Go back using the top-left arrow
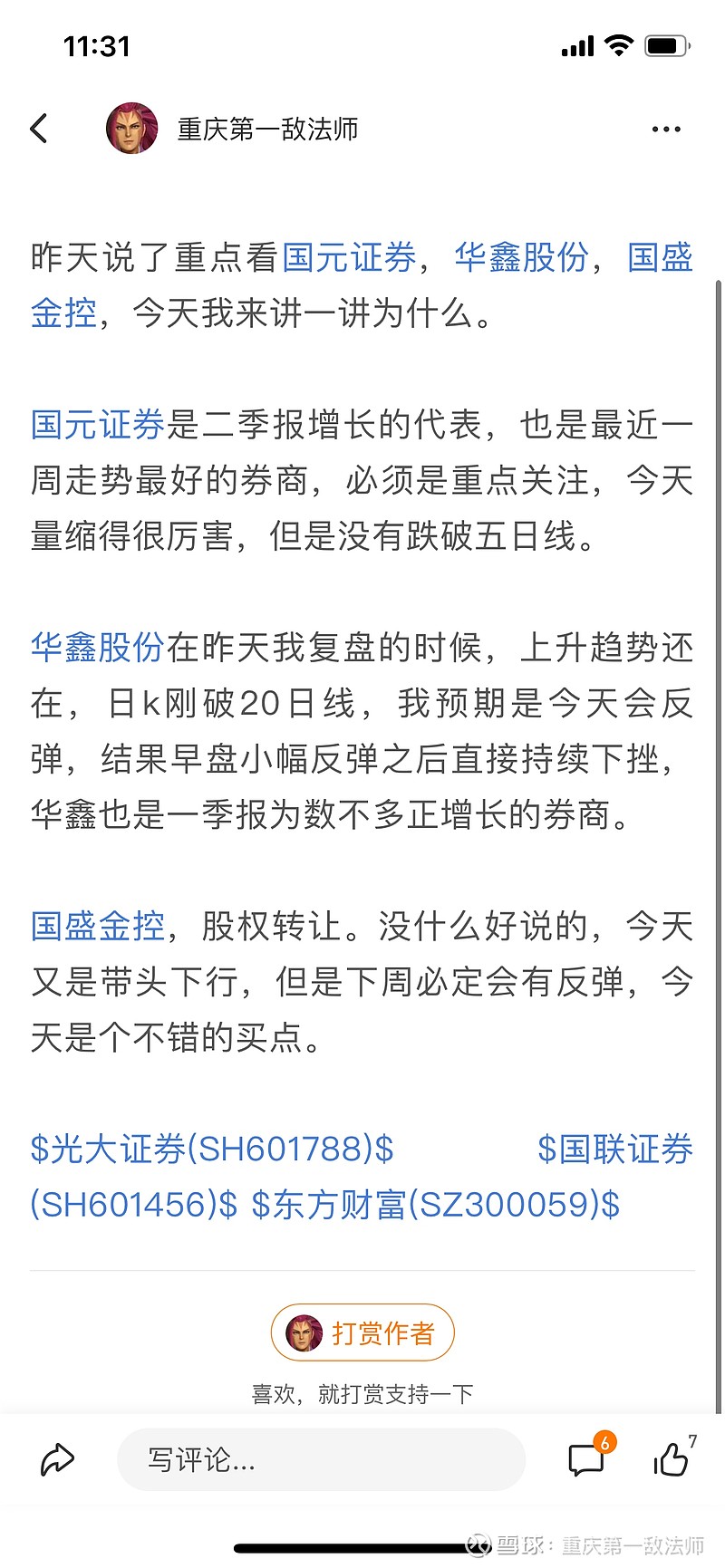This screenshot has height=1568, width=725. tap(39, 129)
